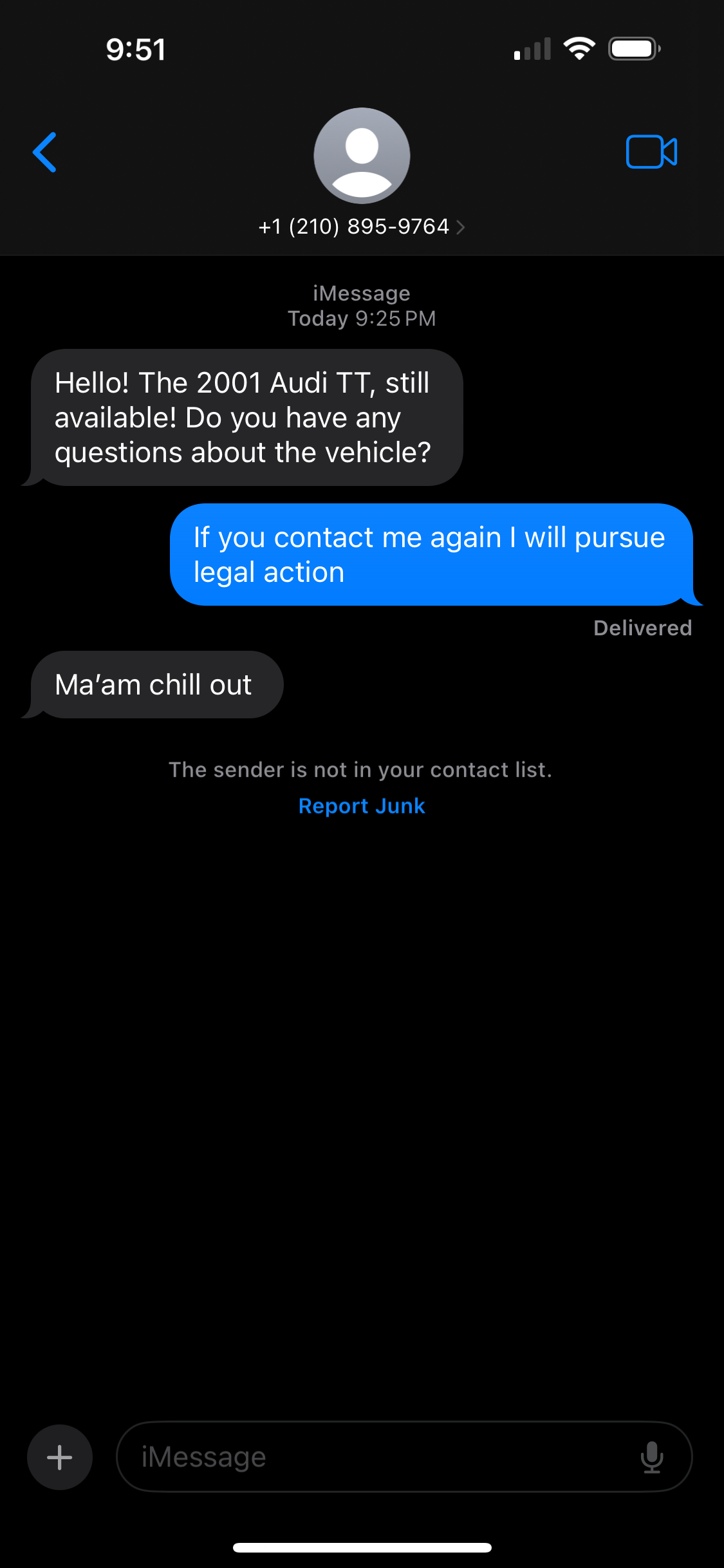The image size is (724, 1568).
Task: Start a FaceTime video call
Action: (651, 152)
